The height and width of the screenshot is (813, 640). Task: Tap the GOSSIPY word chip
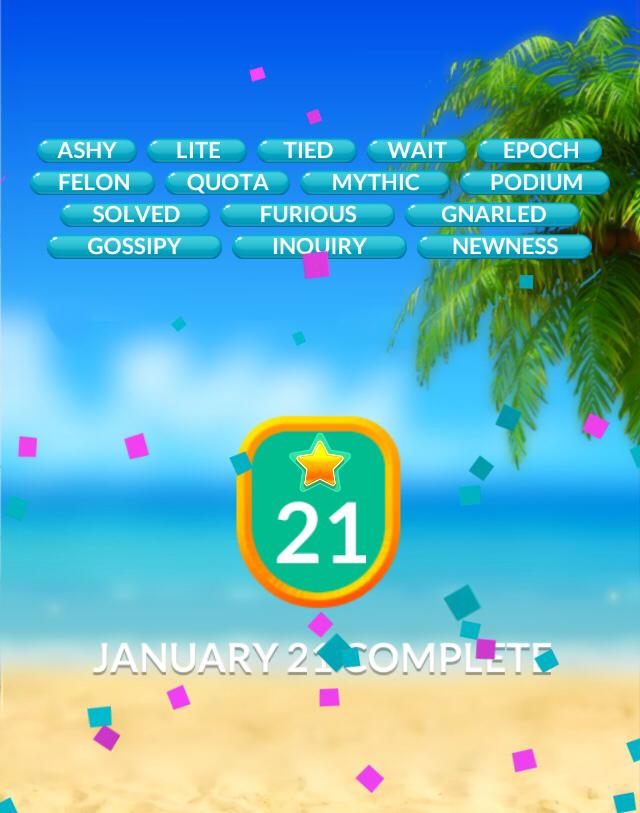coord(134,247)
